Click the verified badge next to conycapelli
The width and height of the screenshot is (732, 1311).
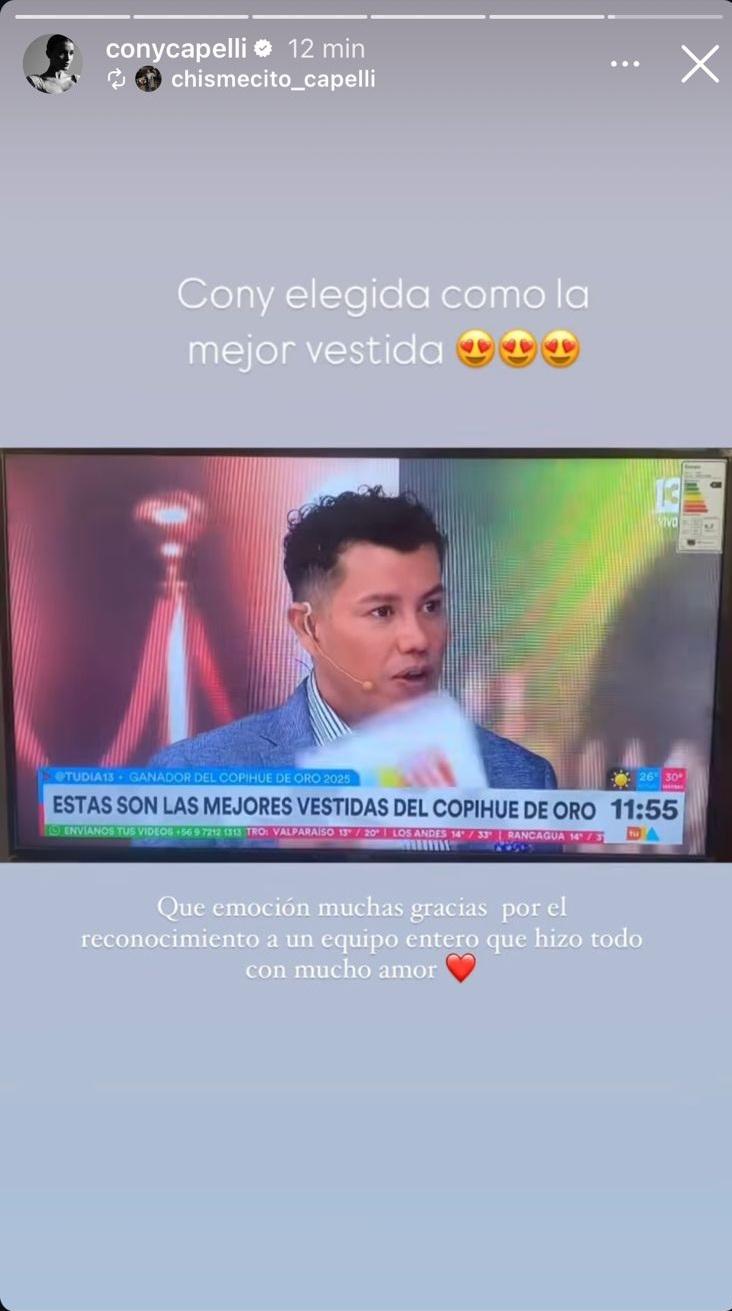[264, 48]
